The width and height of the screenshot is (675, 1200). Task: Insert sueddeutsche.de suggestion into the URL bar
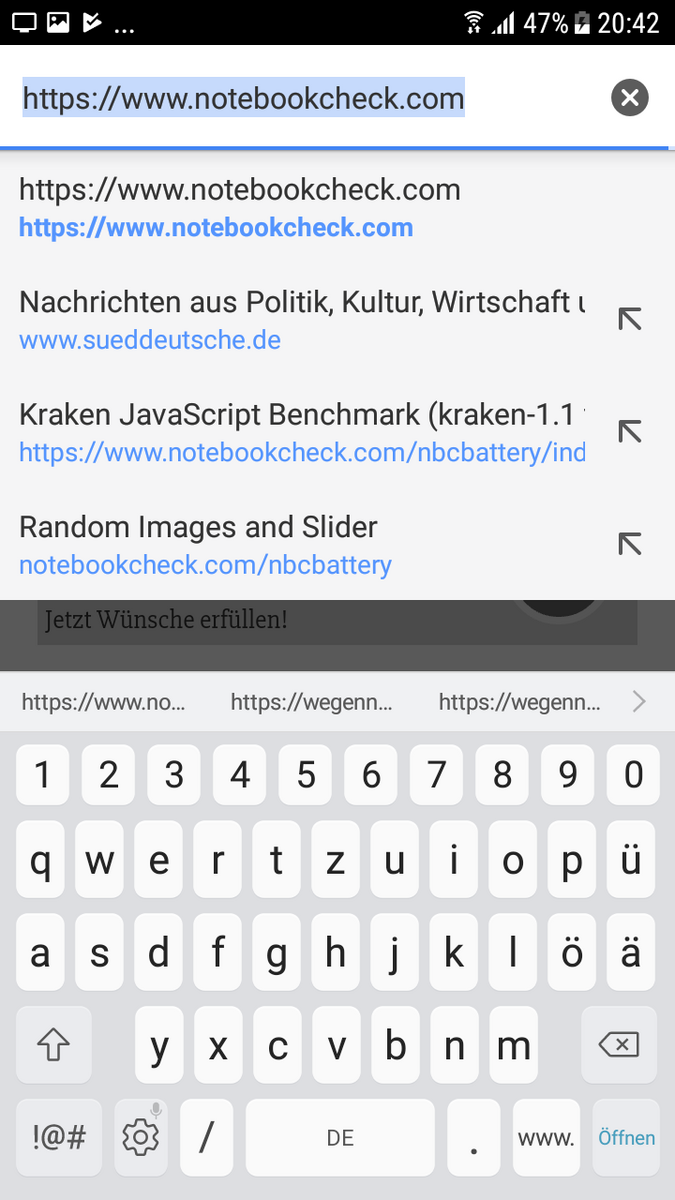click(x=629, y=320)
